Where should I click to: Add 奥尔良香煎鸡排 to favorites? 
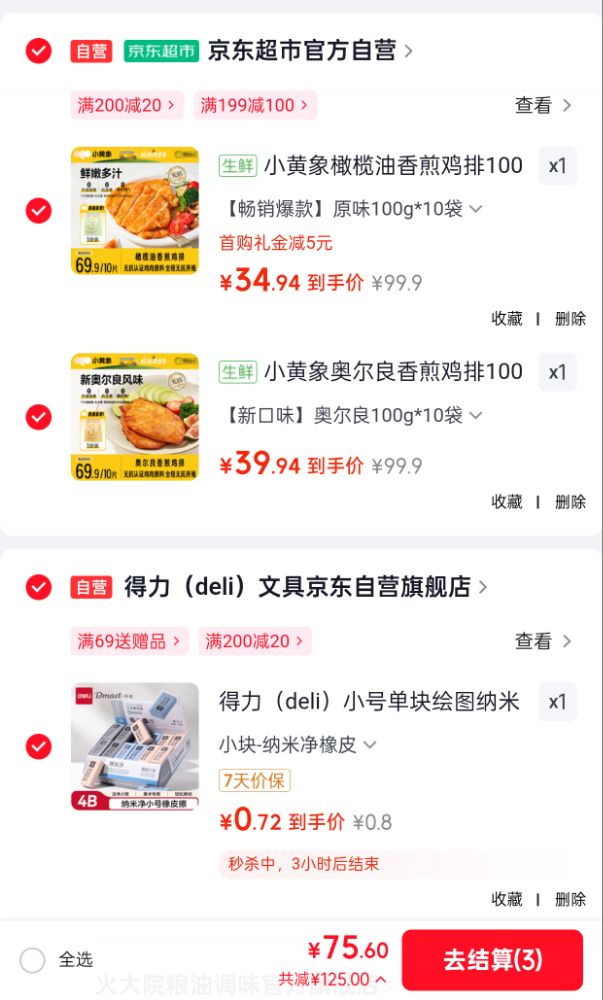click(x=506, y=502)
